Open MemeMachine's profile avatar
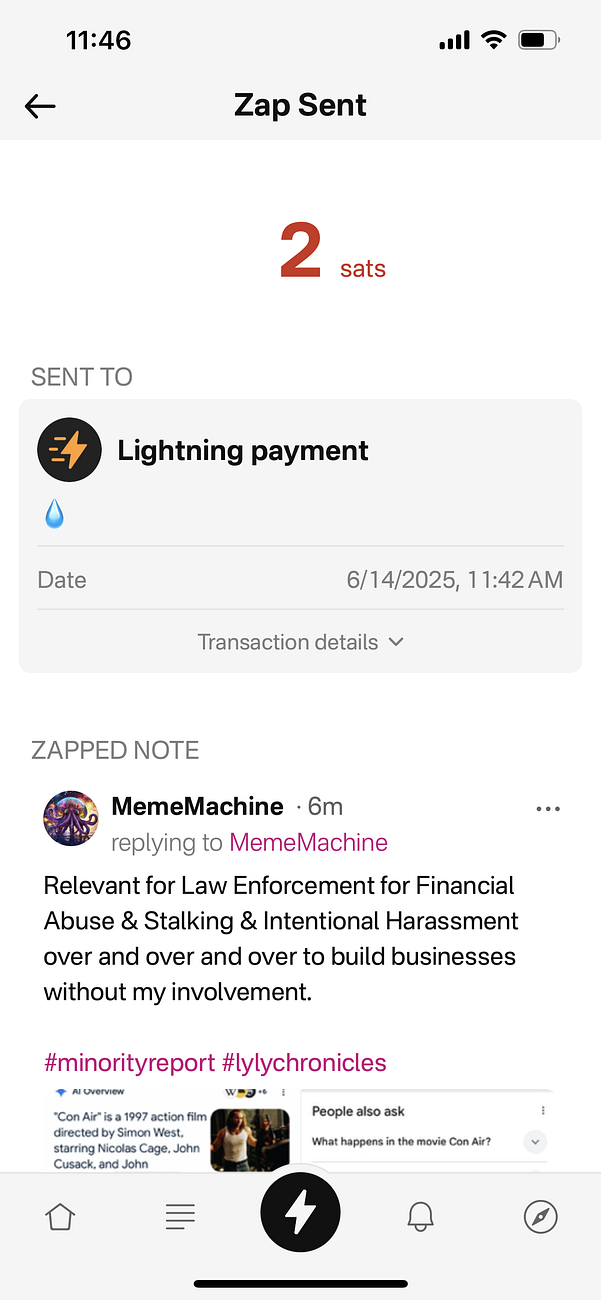The image size is (601, 1300). coord(71,818)
